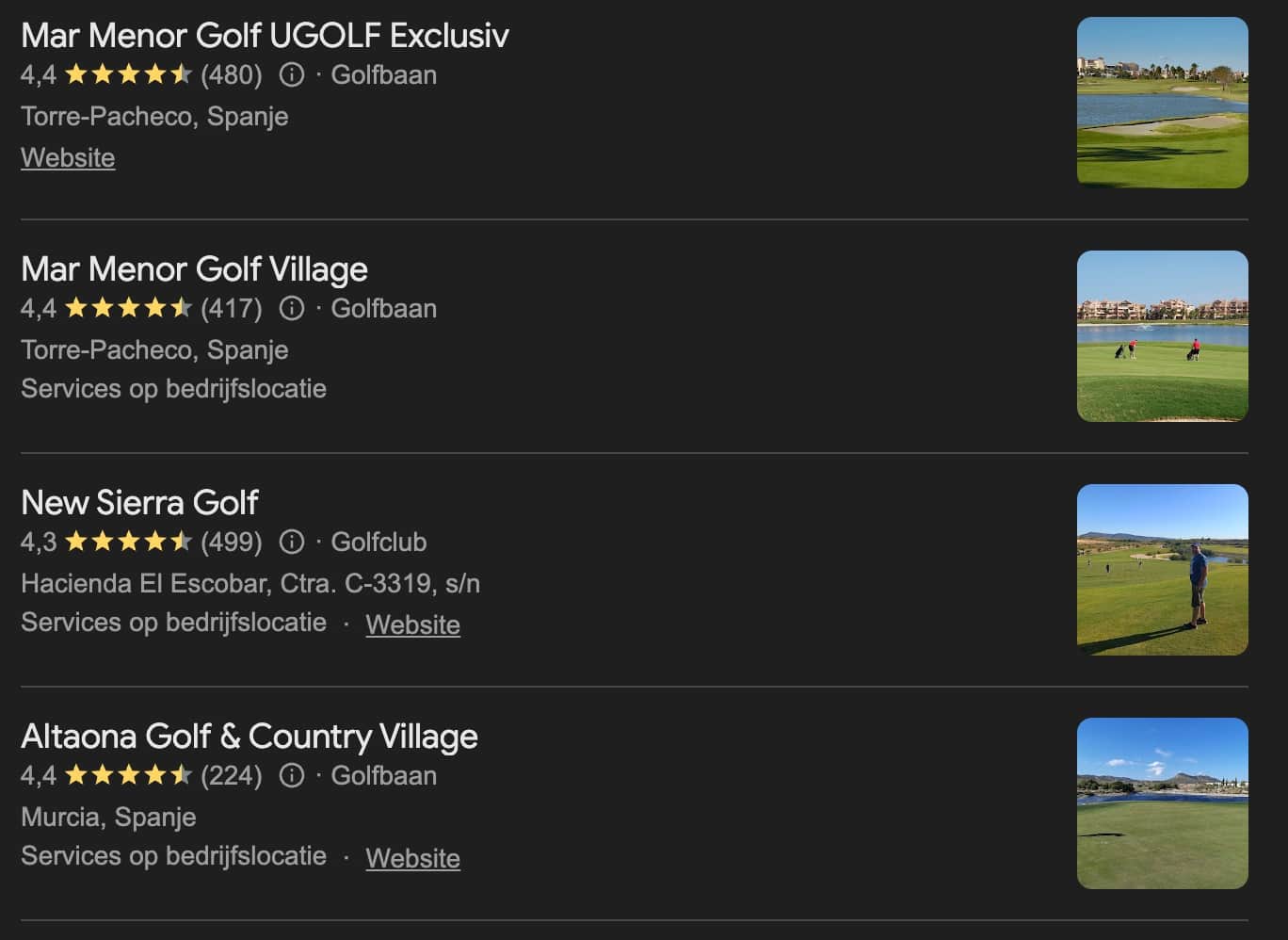The image size is (1288, 940).
Task: Show rating info for Mar Menor Golf Village
Action: tap(292, 308)
